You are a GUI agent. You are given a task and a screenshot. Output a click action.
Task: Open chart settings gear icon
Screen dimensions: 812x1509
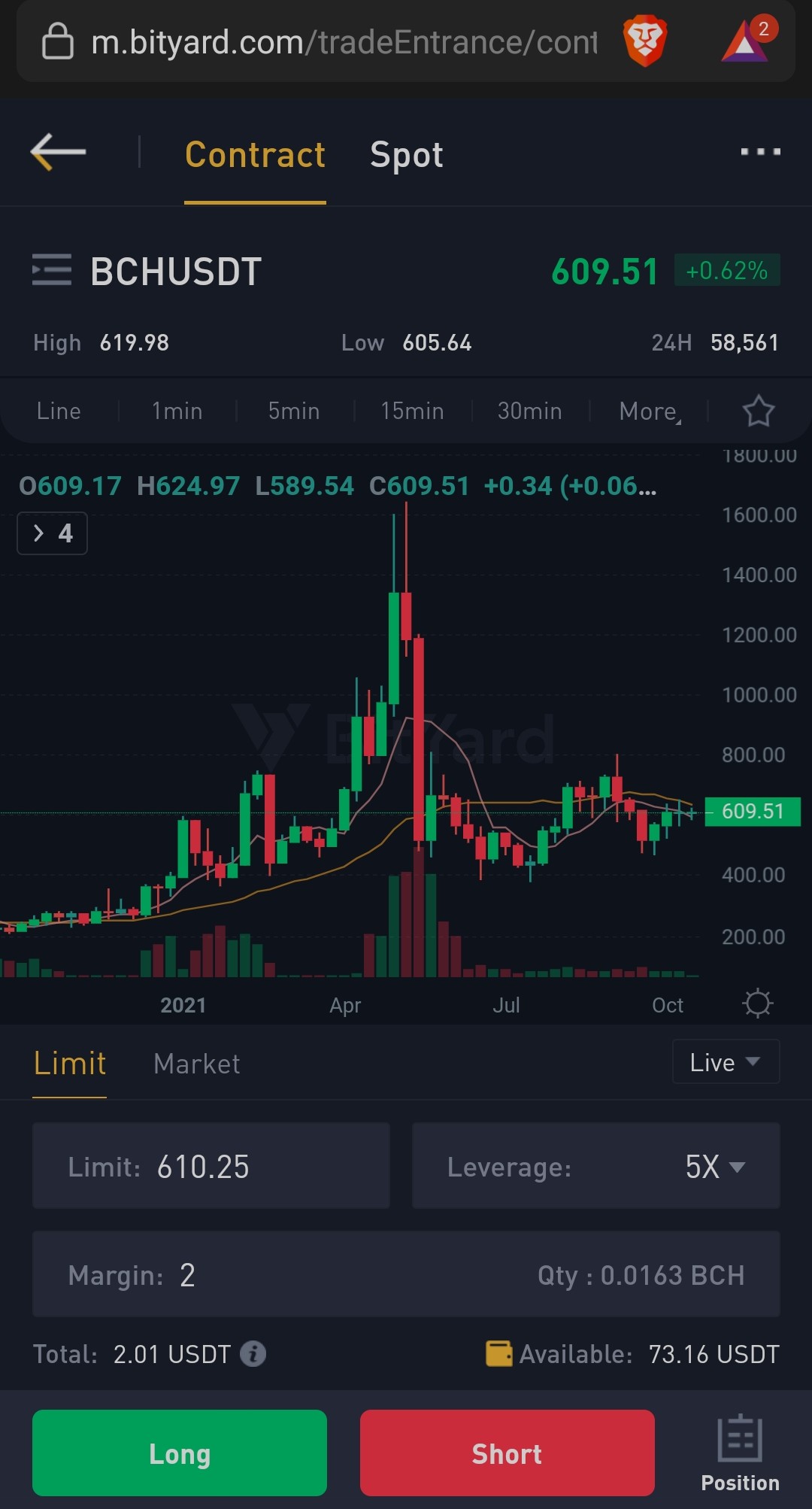point(757,1003)
